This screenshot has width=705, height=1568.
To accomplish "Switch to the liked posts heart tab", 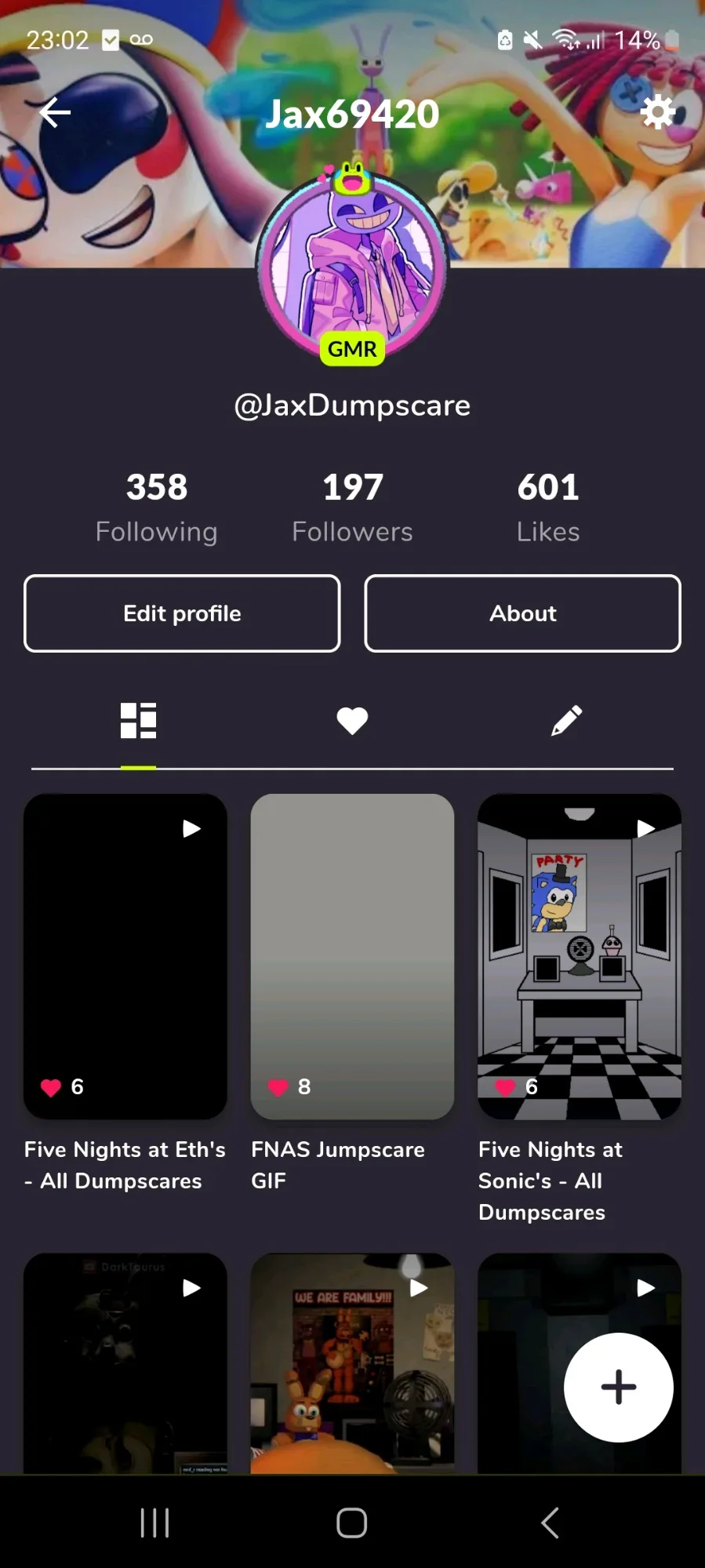I will pyautogui.click(x=352, y=721).
